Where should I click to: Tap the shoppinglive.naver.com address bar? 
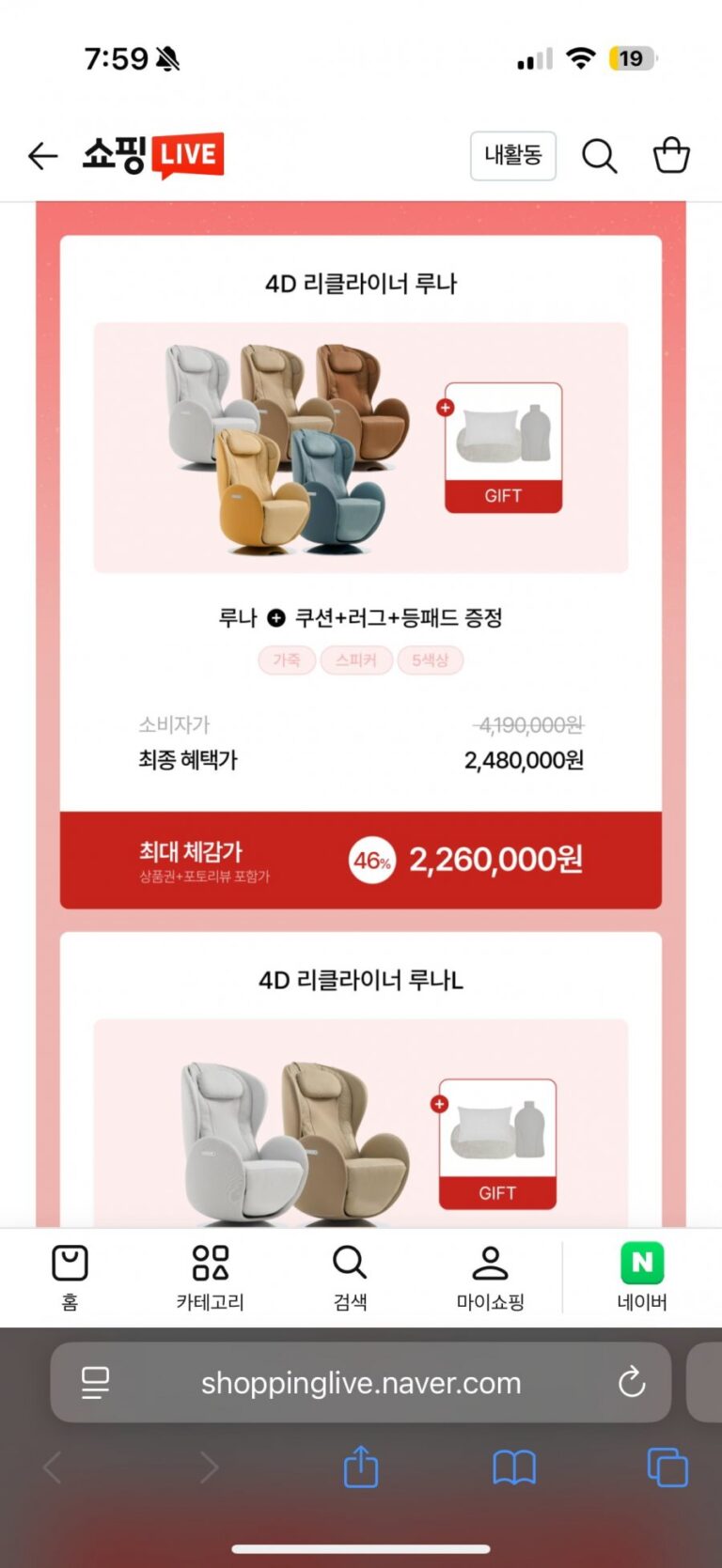click(361, 1383)
